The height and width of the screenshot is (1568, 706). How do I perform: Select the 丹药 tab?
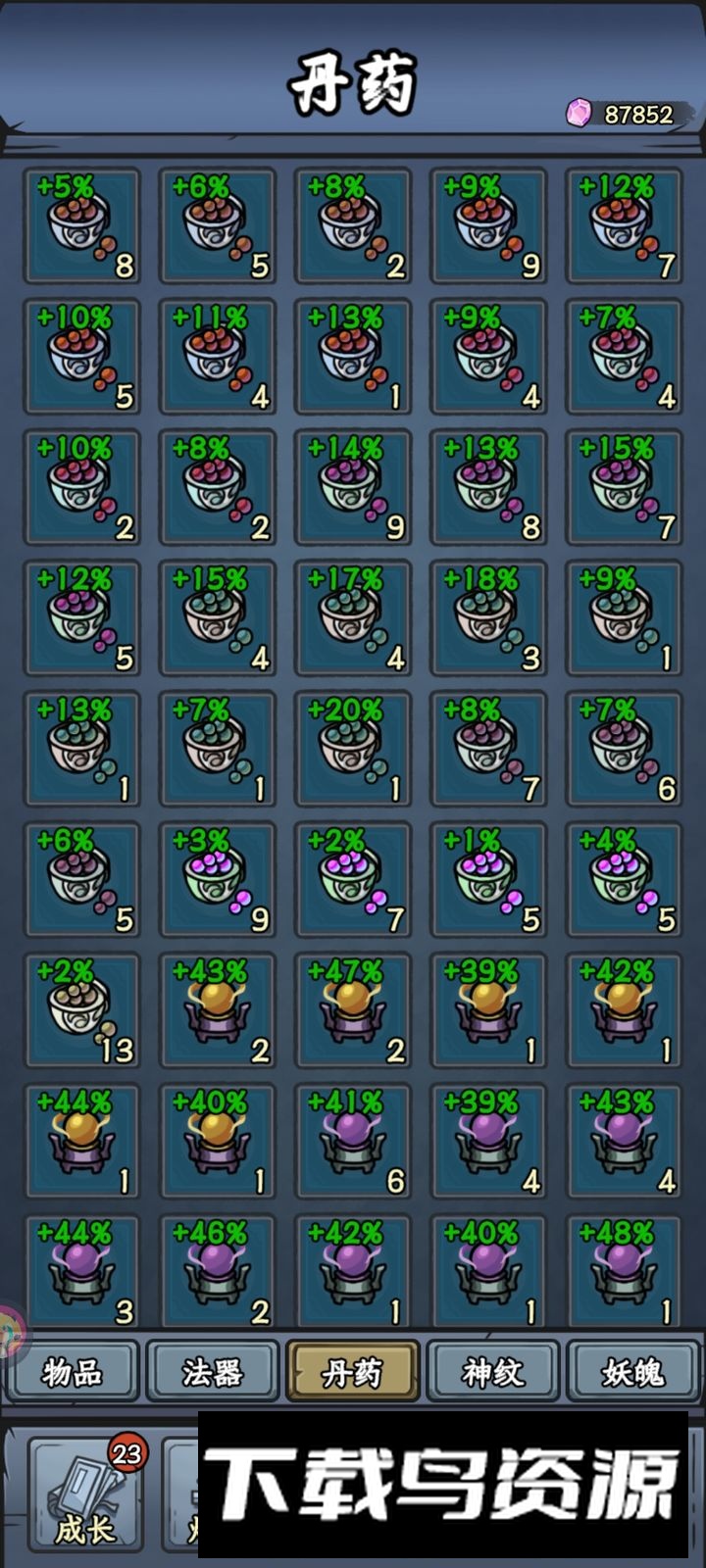353,1371
